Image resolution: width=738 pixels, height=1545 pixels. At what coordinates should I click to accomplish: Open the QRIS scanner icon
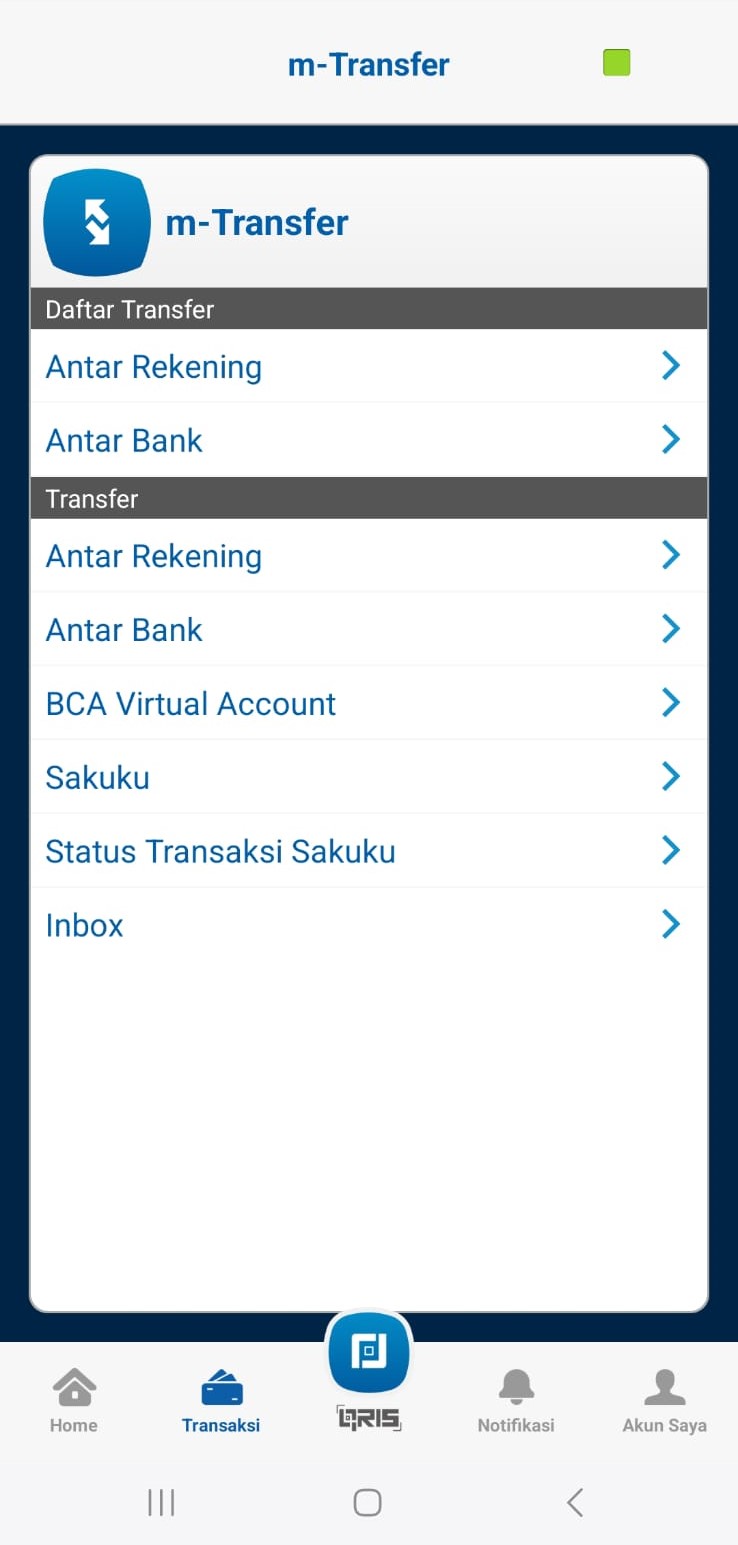tap(368, 1352)
